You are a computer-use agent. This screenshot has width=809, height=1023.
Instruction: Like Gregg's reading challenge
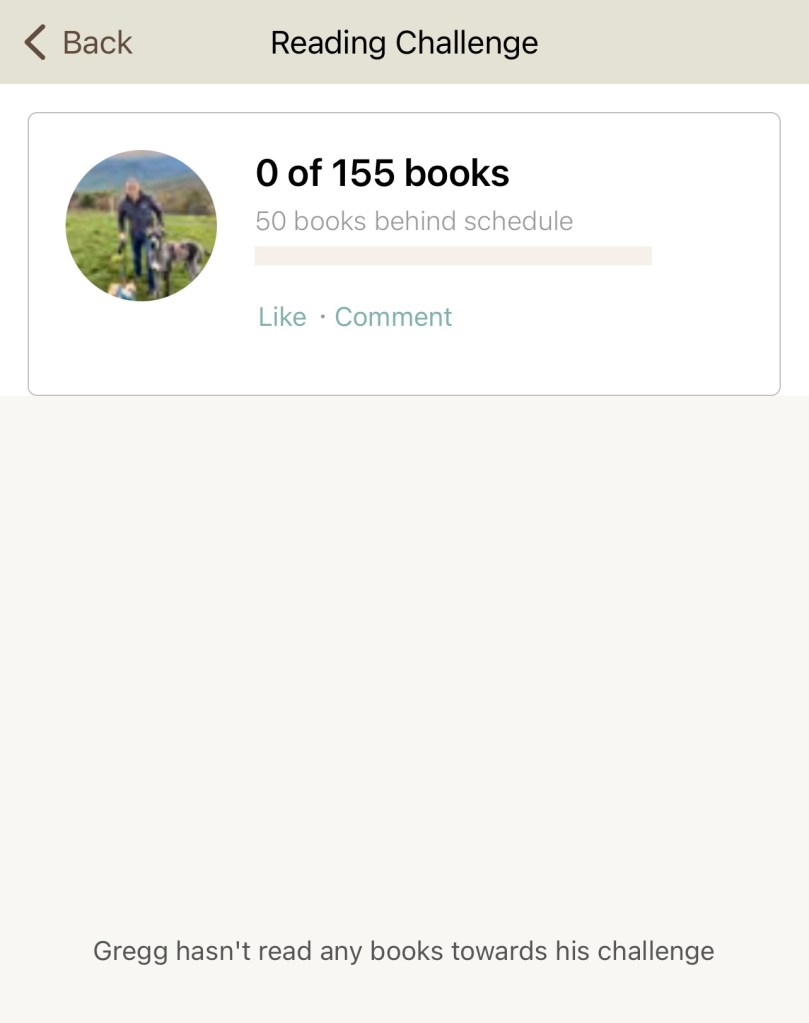point(282,317)
